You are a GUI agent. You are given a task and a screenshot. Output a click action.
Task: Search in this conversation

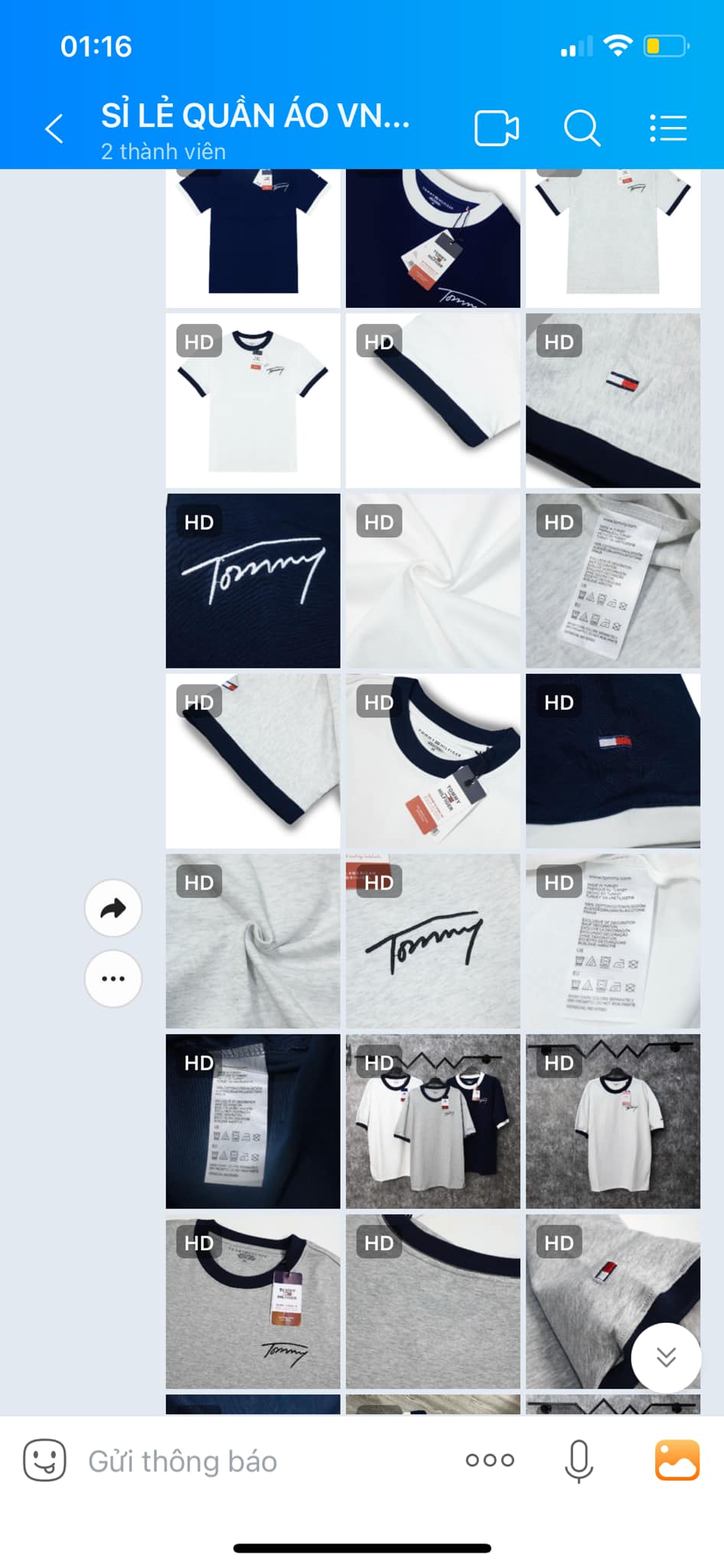tap(582, 128)
